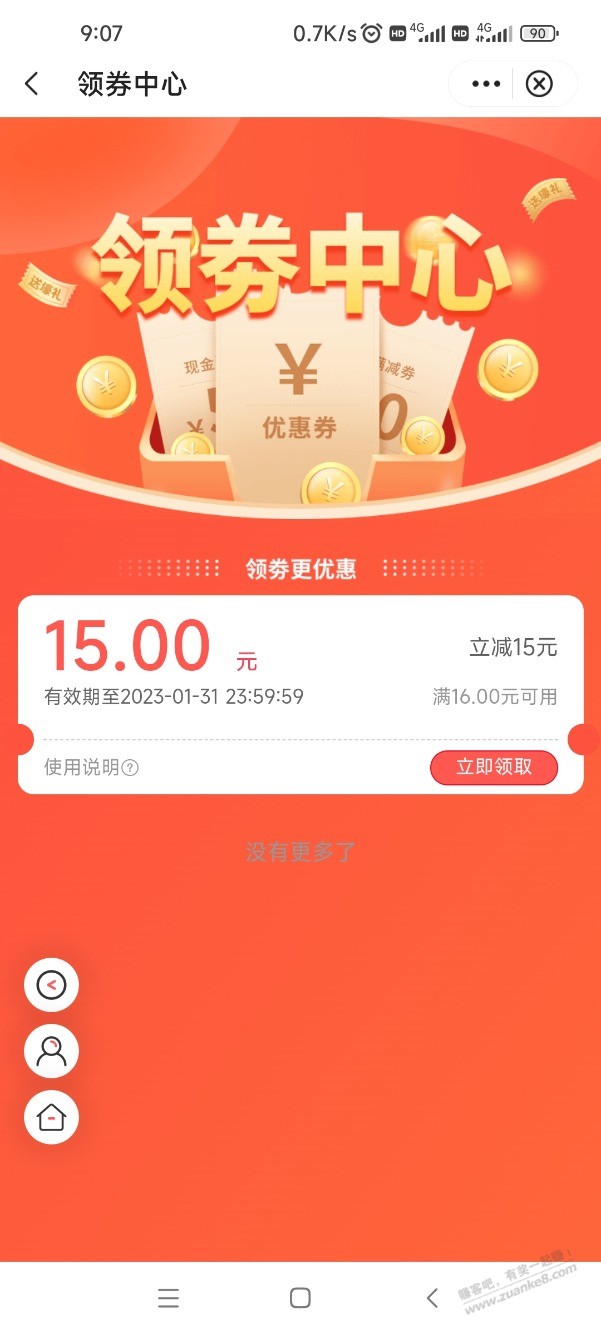Viewport: 601px width, 1334px height.
Task: Collapse the floating side menu arrow
Action: [x=51, y=985]
